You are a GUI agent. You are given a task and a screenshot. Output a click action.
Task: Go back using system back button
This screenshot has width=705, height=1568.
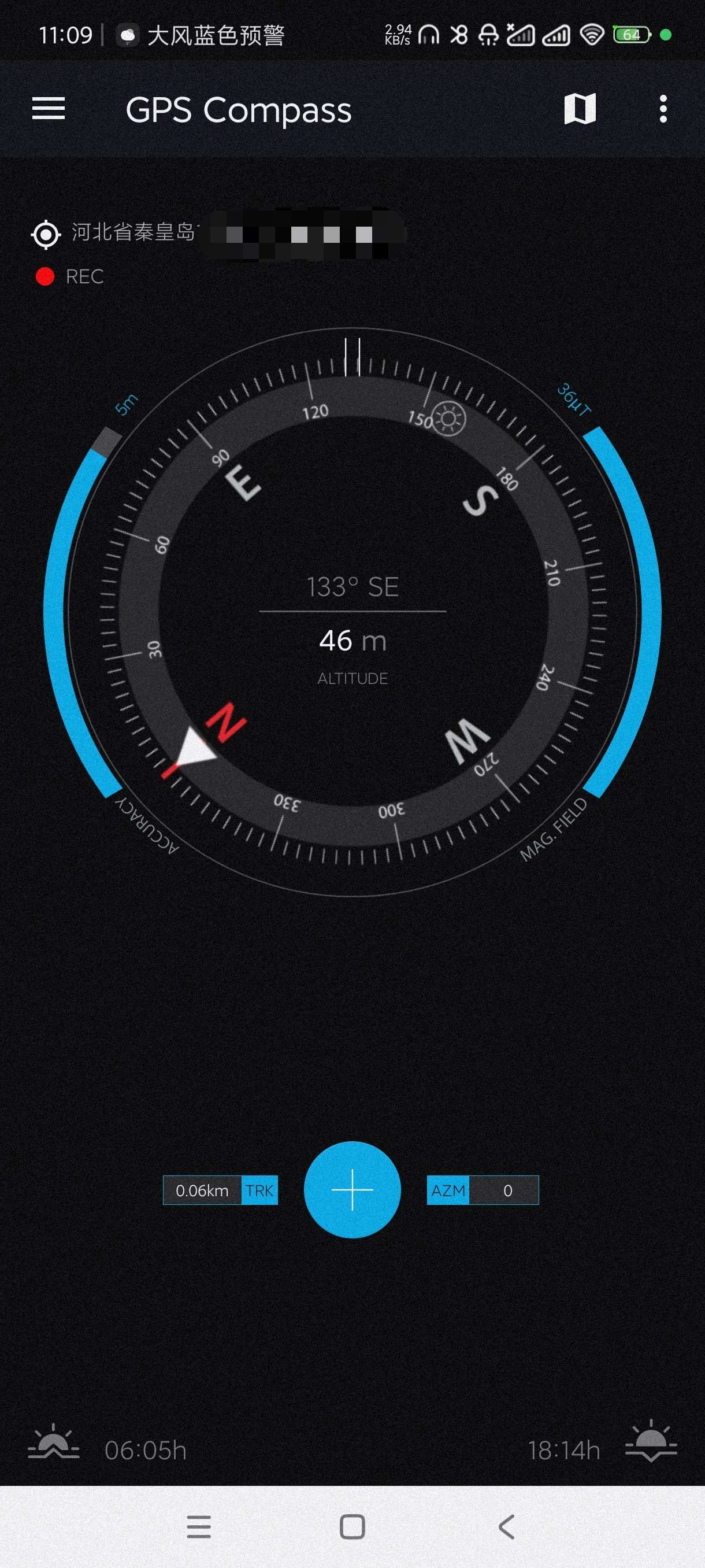[506, 1526]
